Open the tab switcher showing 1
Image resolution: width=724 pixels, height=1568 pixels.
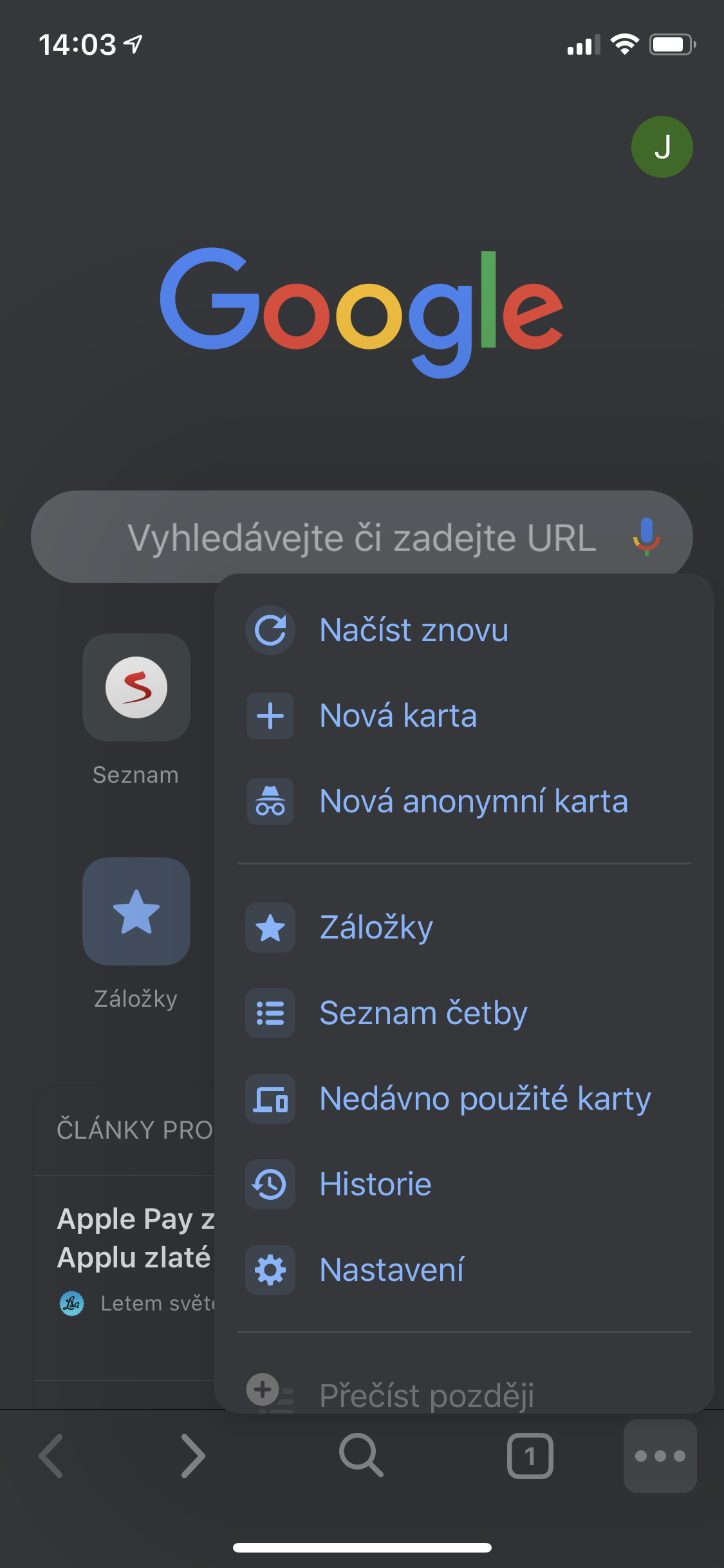click(530, 1455)
